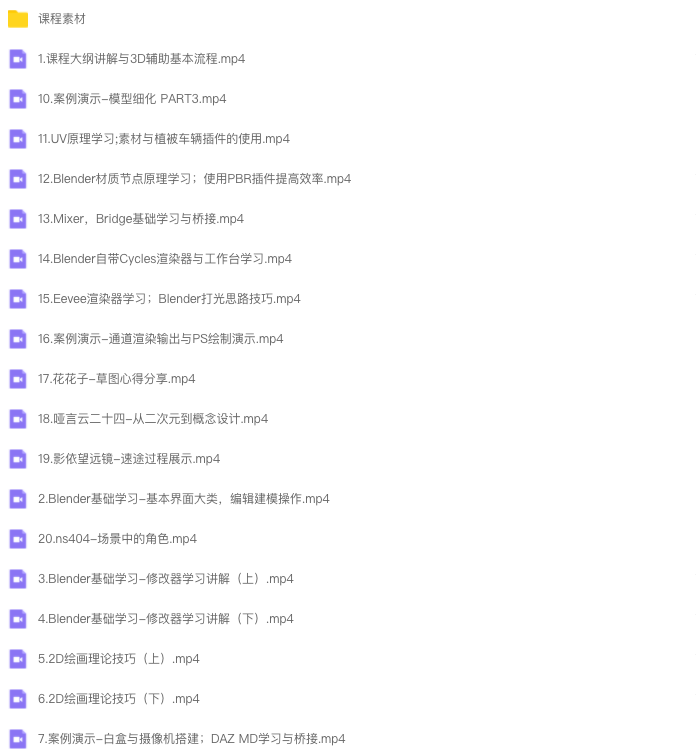This screenshot has width=696, height=752.
Task: Open 12.Blender材质节点原理学习 video
Action: 194,179
